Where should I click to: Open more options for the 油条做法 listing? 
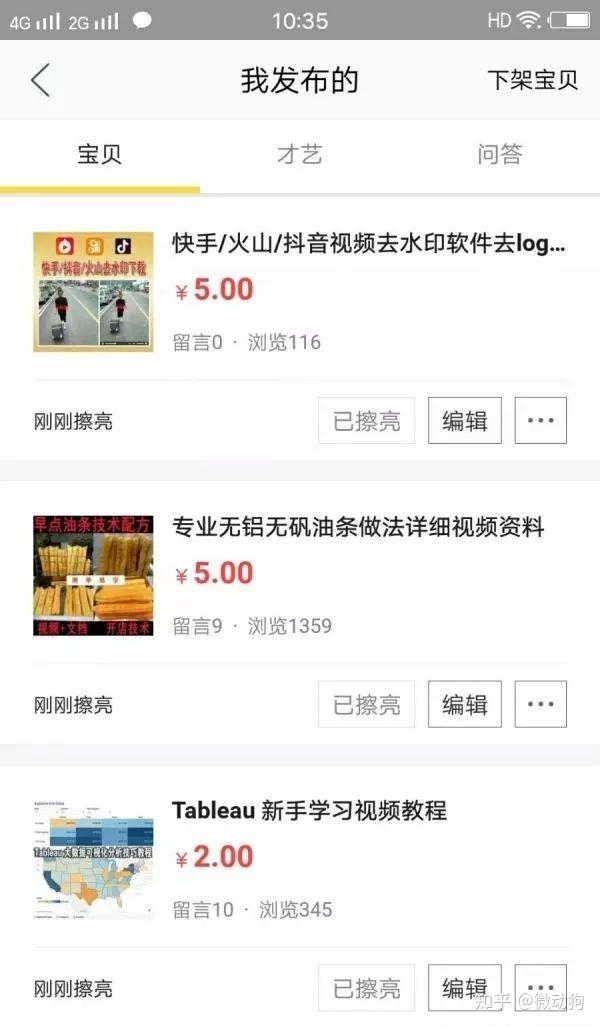click(x=540, y=705)
